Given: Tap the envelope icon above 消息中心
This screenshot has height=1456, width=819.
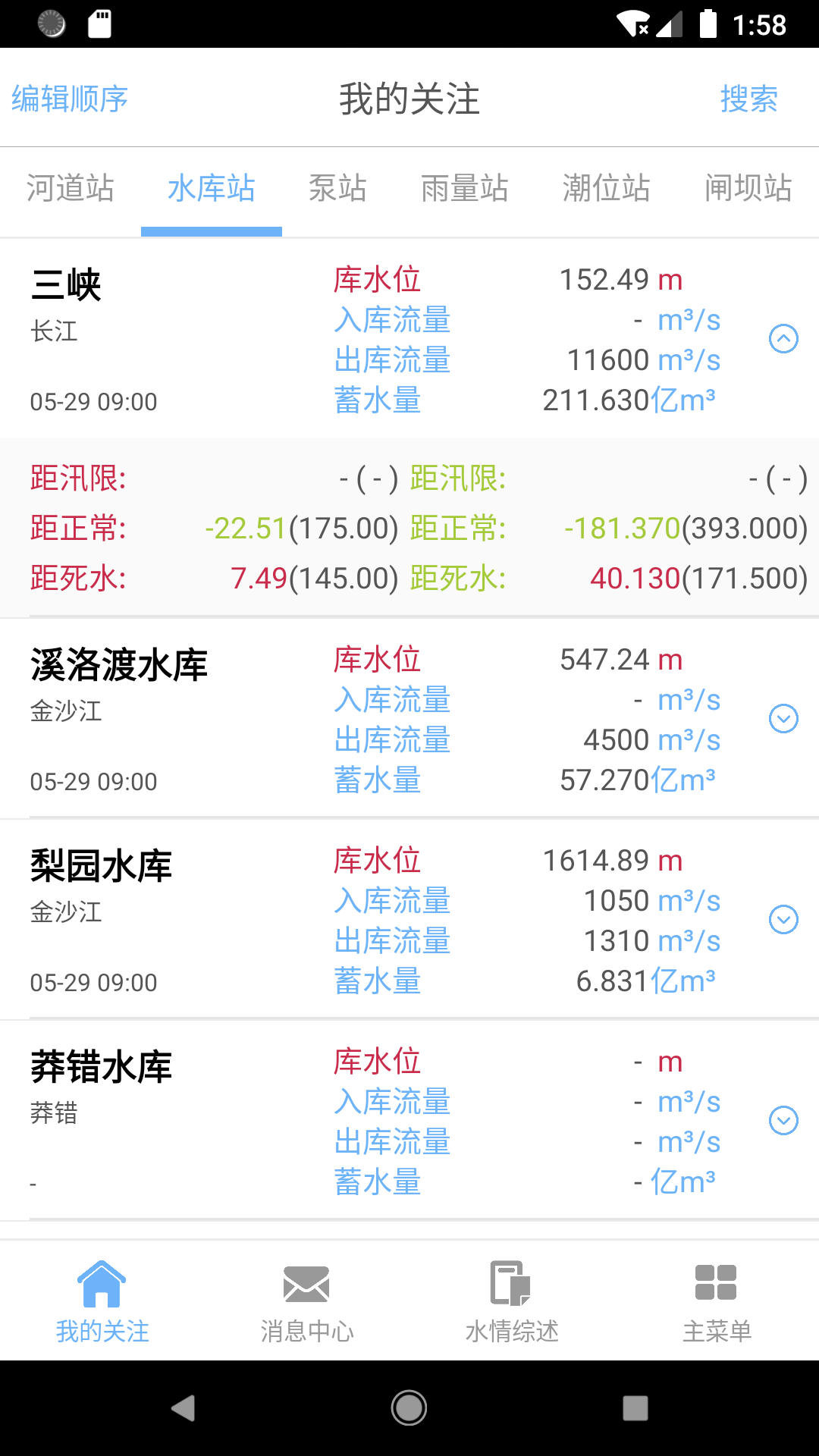Looking at the screenshot, I should (x=306, y=1283).
